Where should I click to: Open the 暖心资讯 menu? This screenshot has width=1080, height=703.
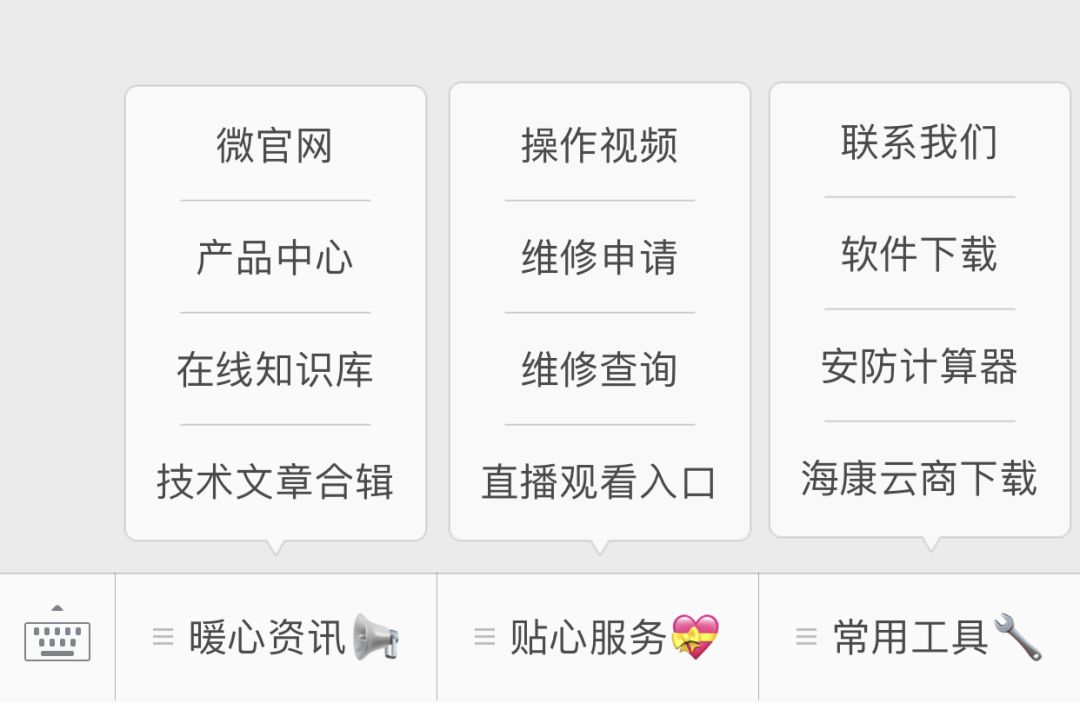[x=276, y=638]
